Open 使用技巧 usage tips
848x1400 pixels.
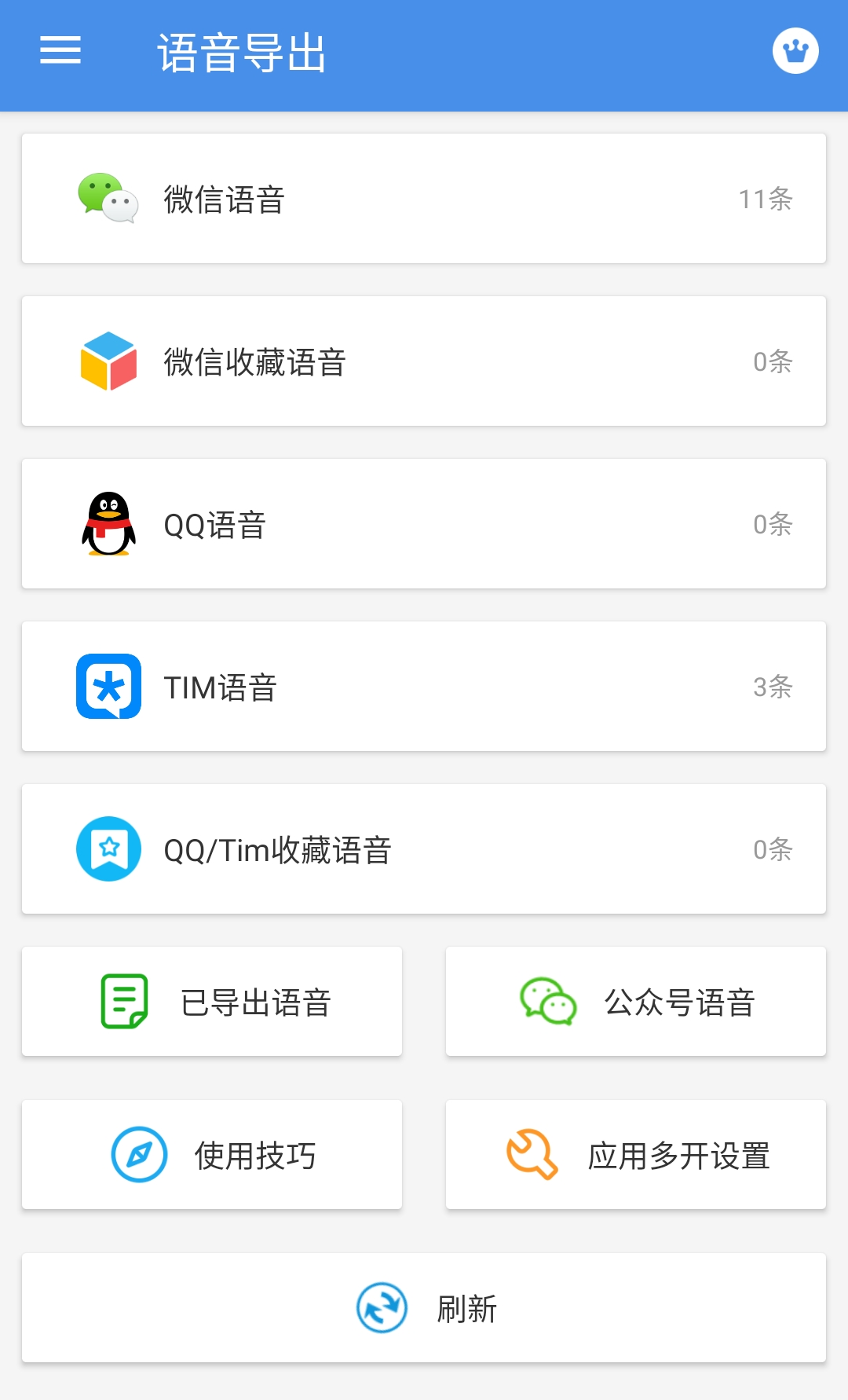212,1155
